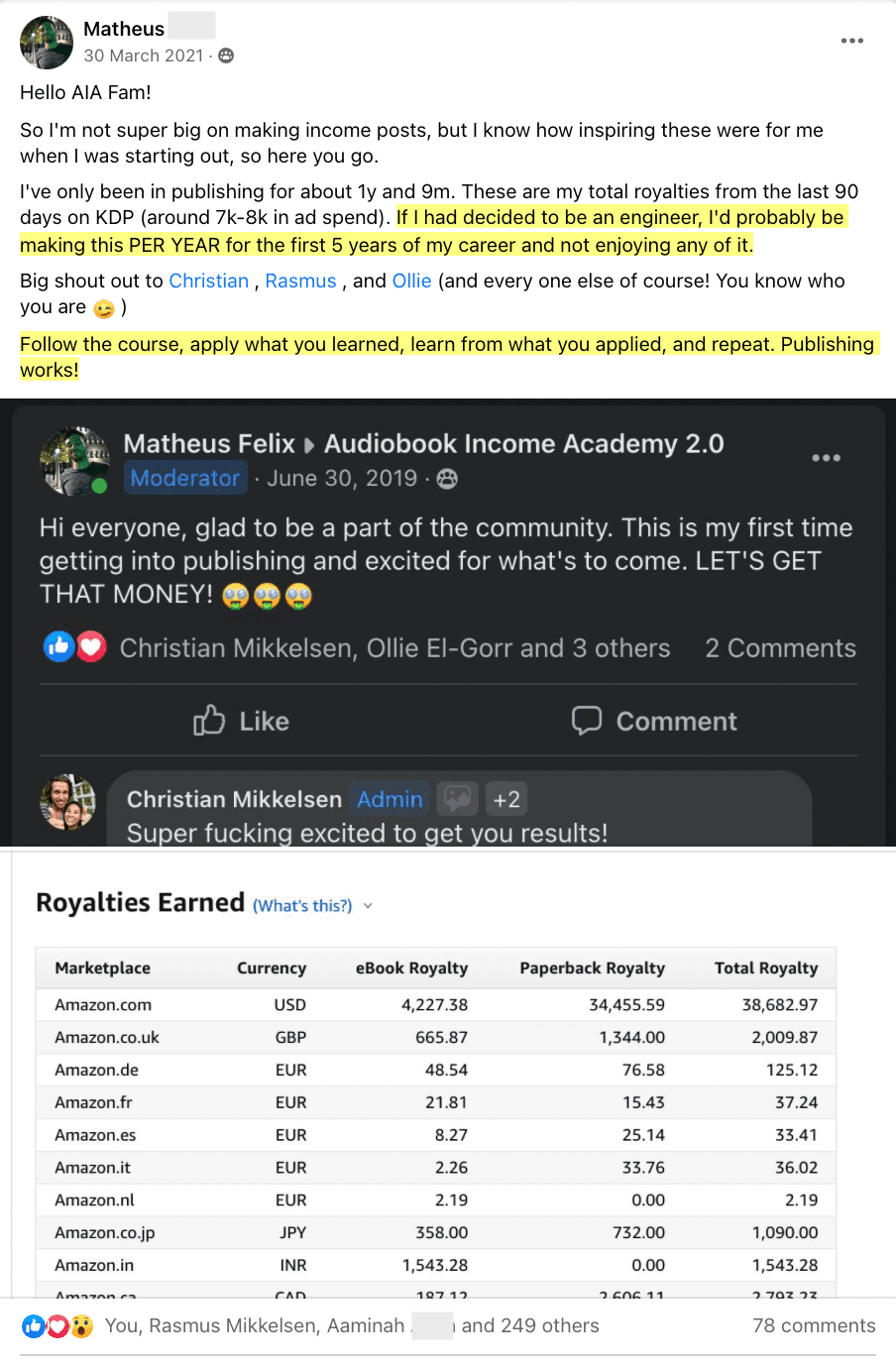Viewport: 896px width, 1368px height.
Task: Open the tagged Rasmus profile link
Action: pyautogui.click(x=300, y=281)
